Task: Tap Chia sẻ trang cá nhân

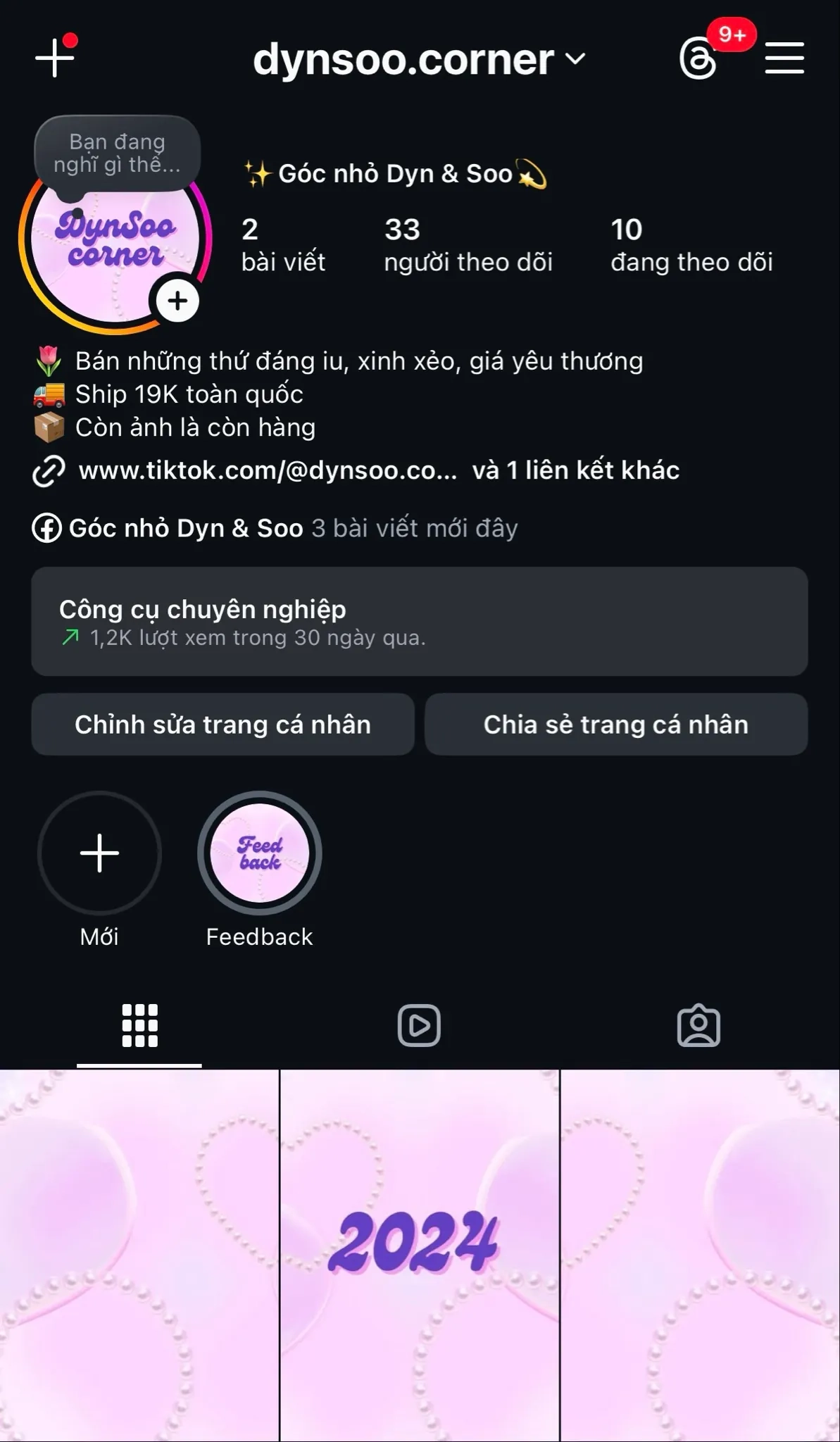Action: tap(615, 725)
